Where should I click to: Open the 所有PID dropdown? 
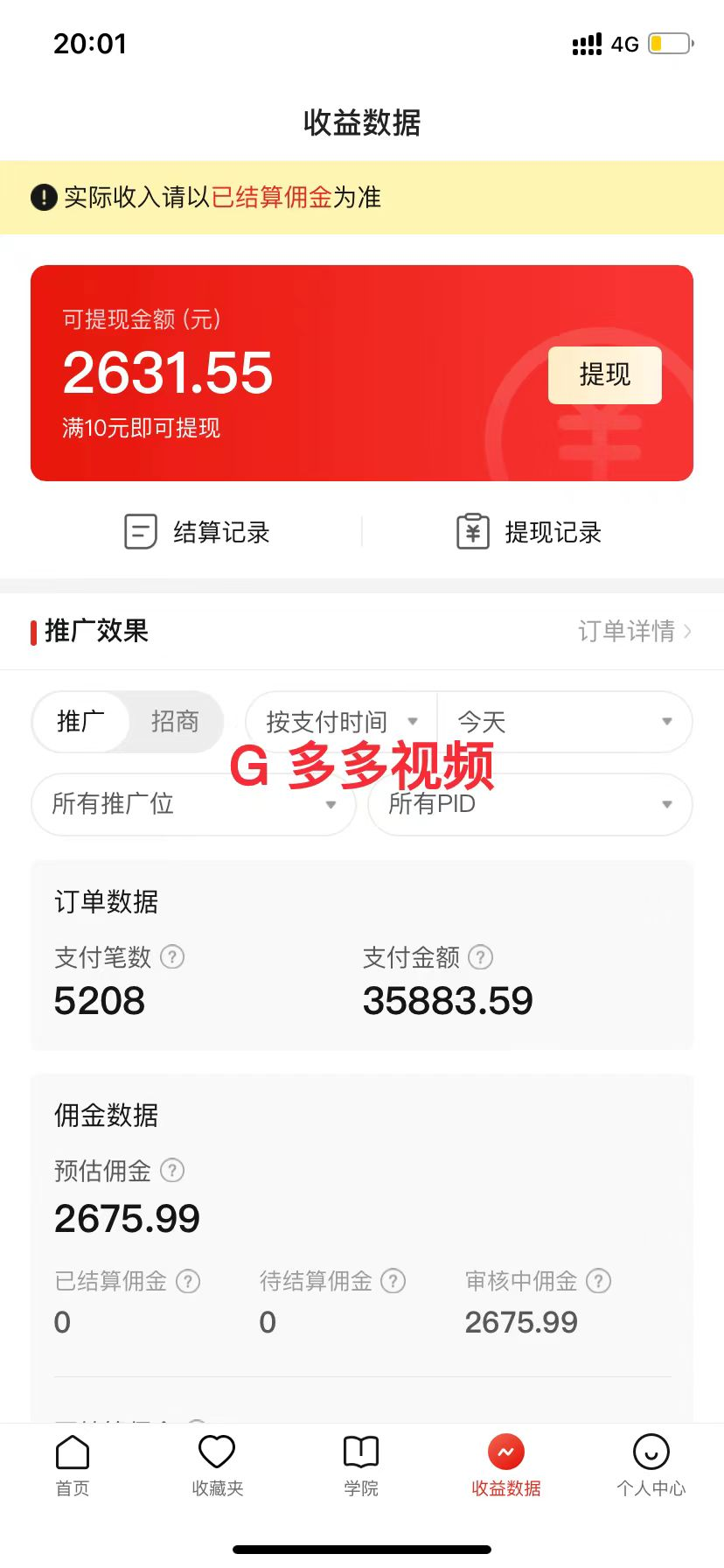pos(529,804)
